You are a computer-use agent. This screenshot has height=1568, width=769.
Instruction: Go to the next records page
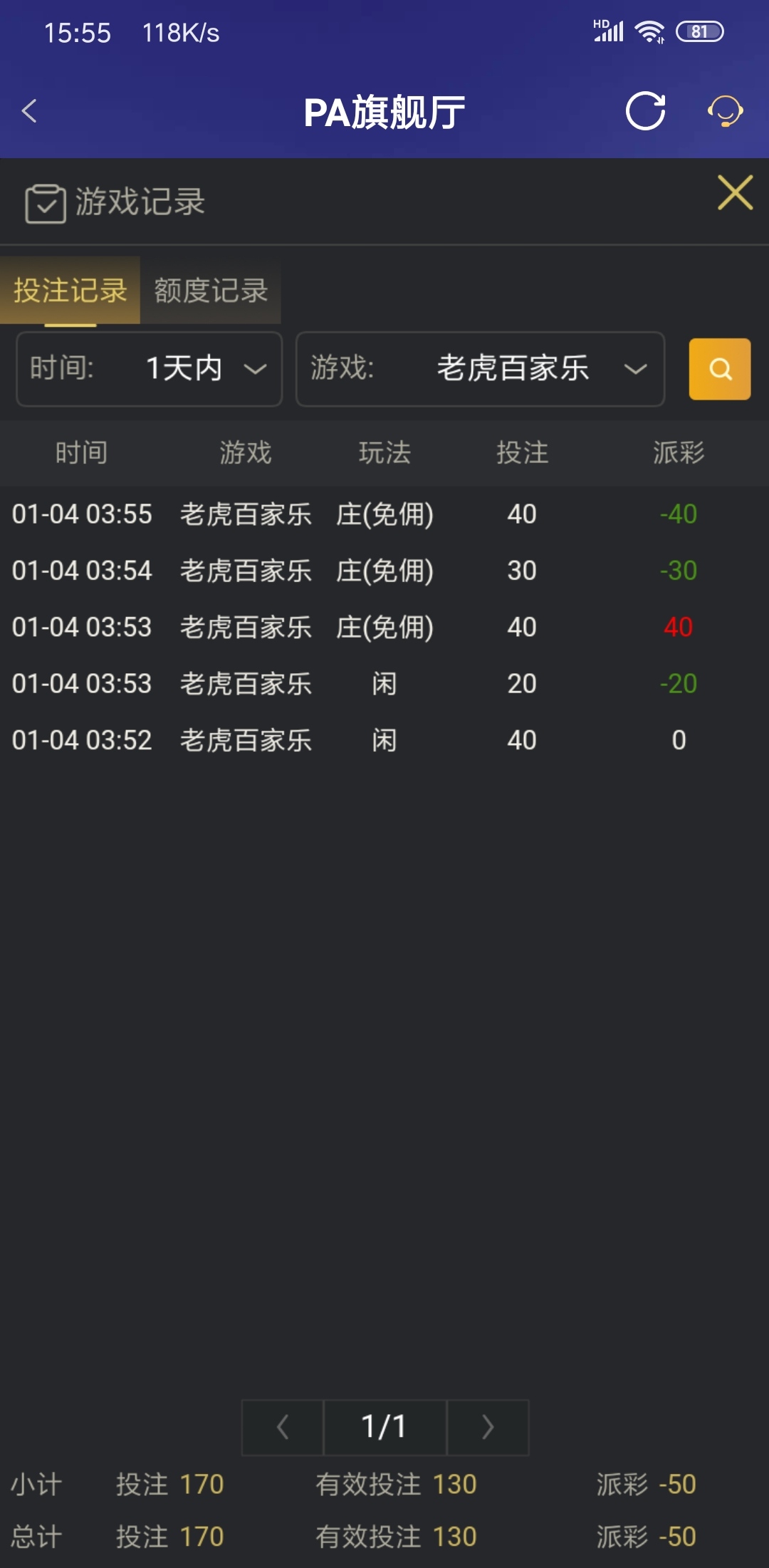tap(488, 1427)
